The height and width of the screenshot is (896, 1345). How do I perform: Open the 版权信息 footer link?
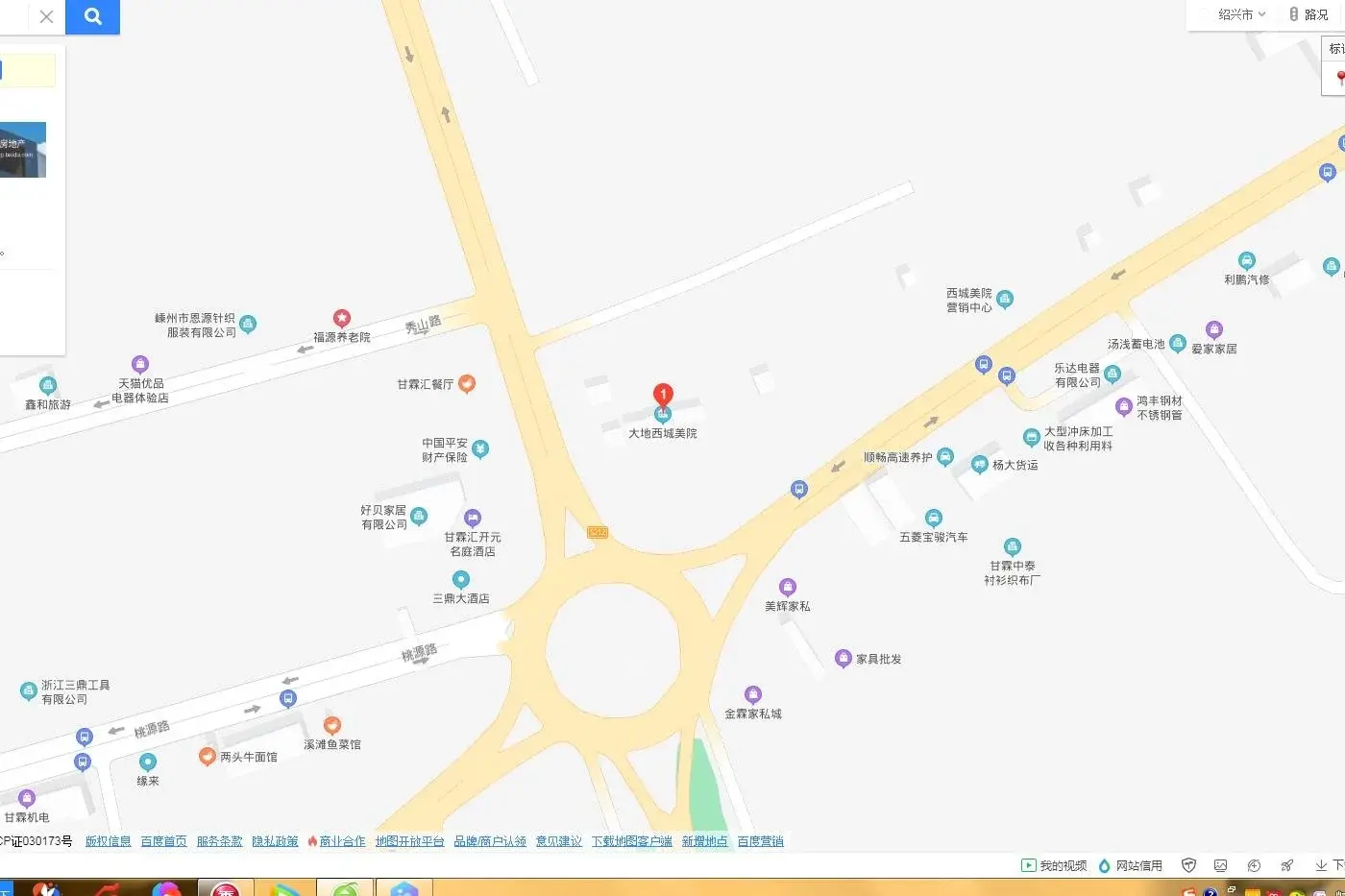(x=108, y=841)
